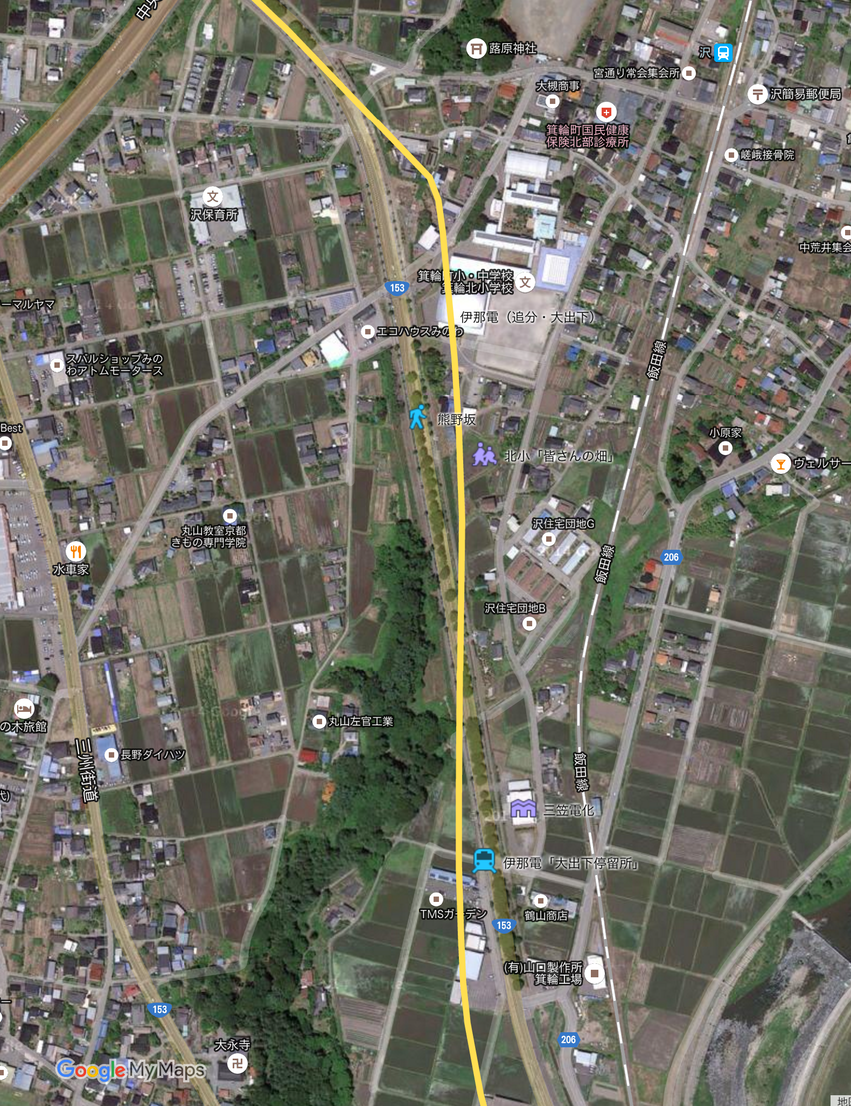851x1106 pixels.
Task: Tap the 沢簡易郵便局 post office pin
Action: click(757, 93)
